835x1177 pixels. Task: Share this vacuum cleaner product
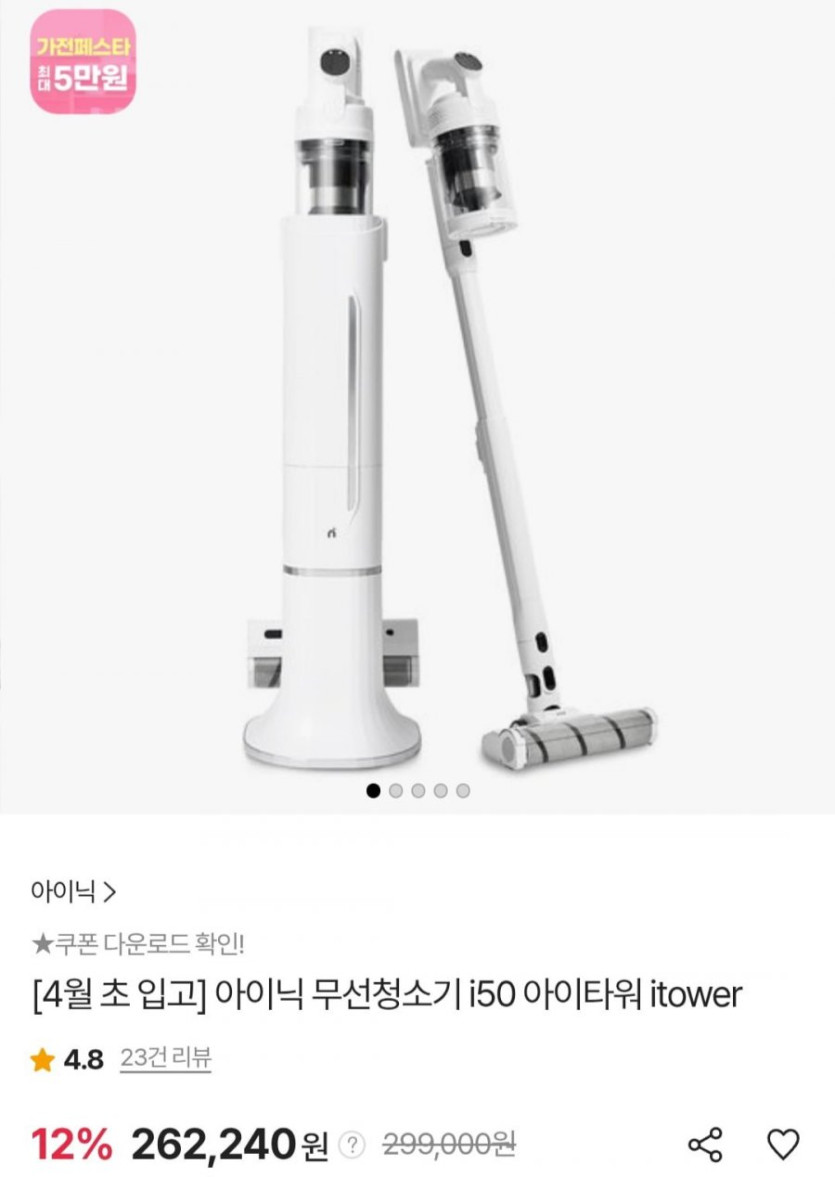point(705,1145)
